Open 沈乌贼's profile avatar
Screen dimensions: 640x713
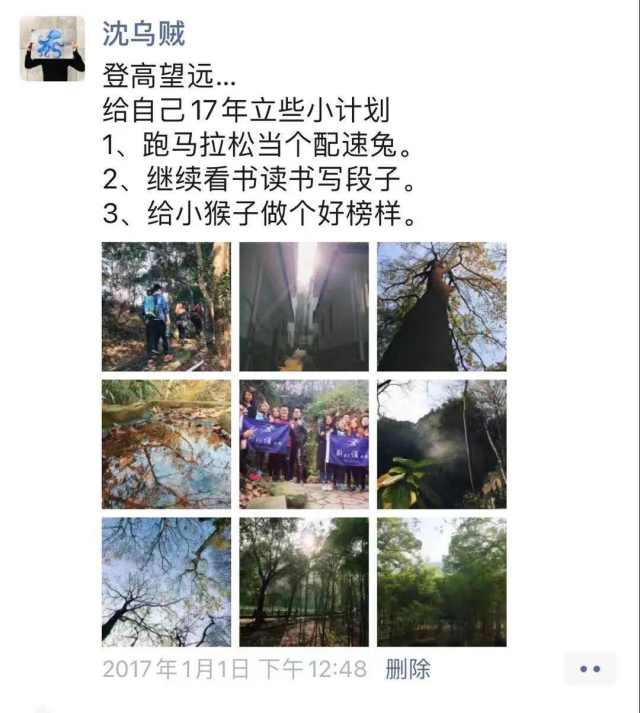click(52, 48)
